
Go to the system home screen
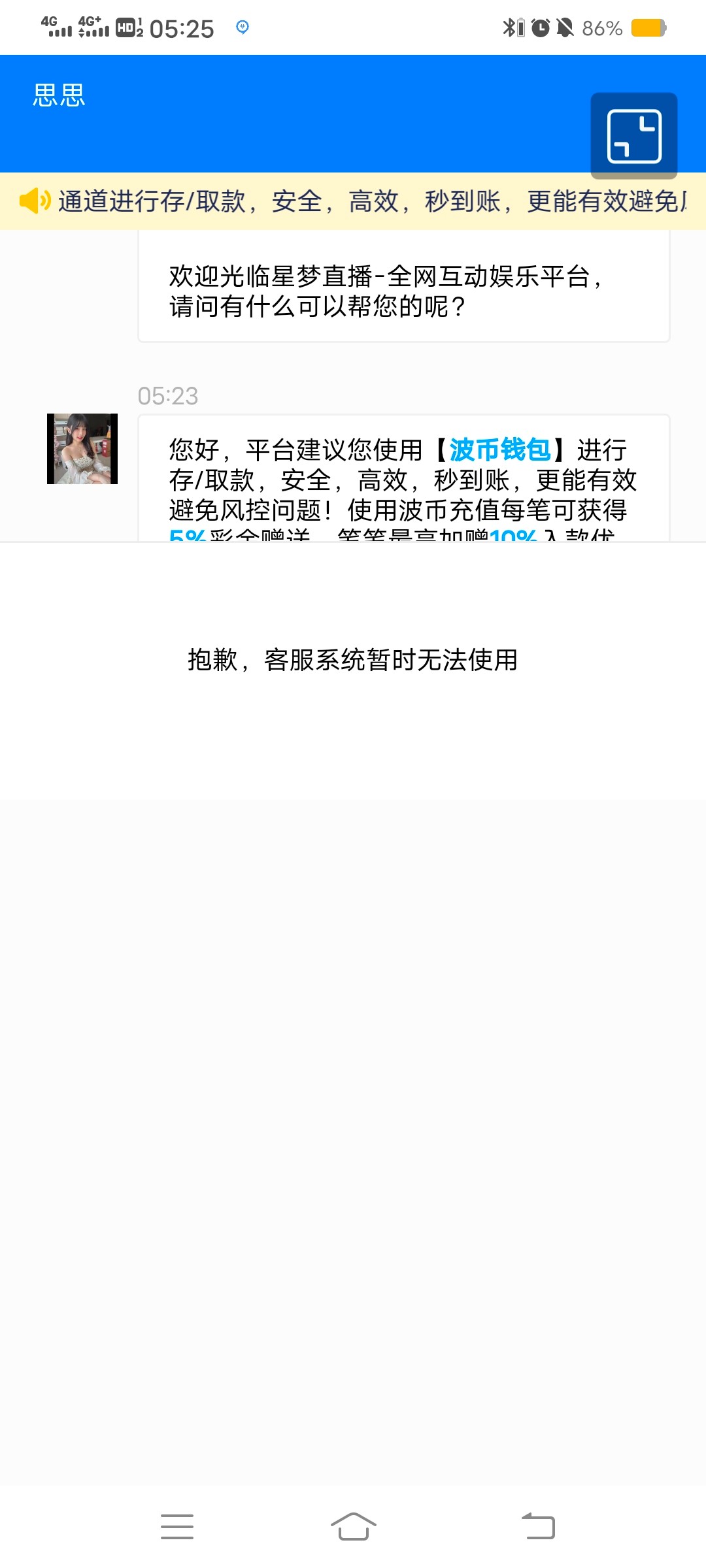pos(353,1526)
